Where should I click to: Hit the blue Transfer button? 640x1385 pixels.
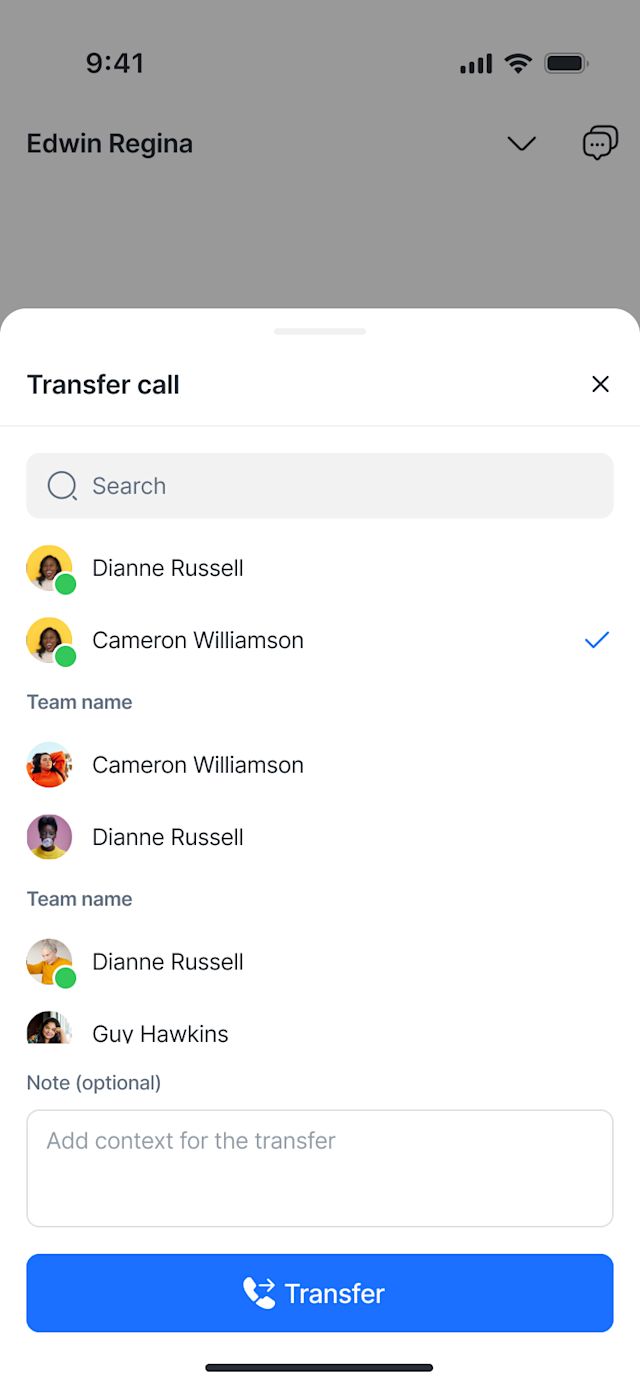[319, 1293]
